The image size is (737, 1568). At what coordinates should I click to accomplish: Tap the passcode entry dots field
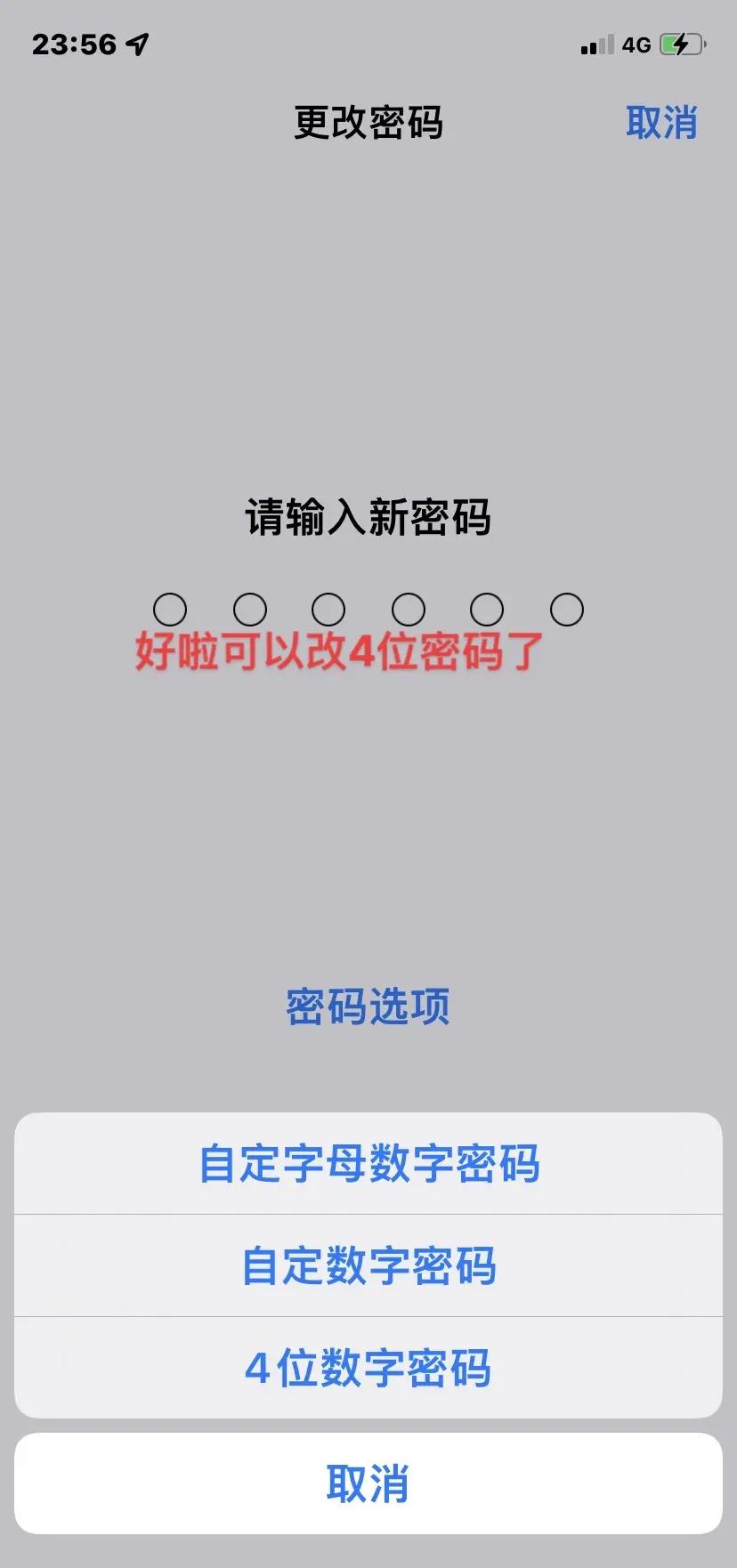coord(368,608)
